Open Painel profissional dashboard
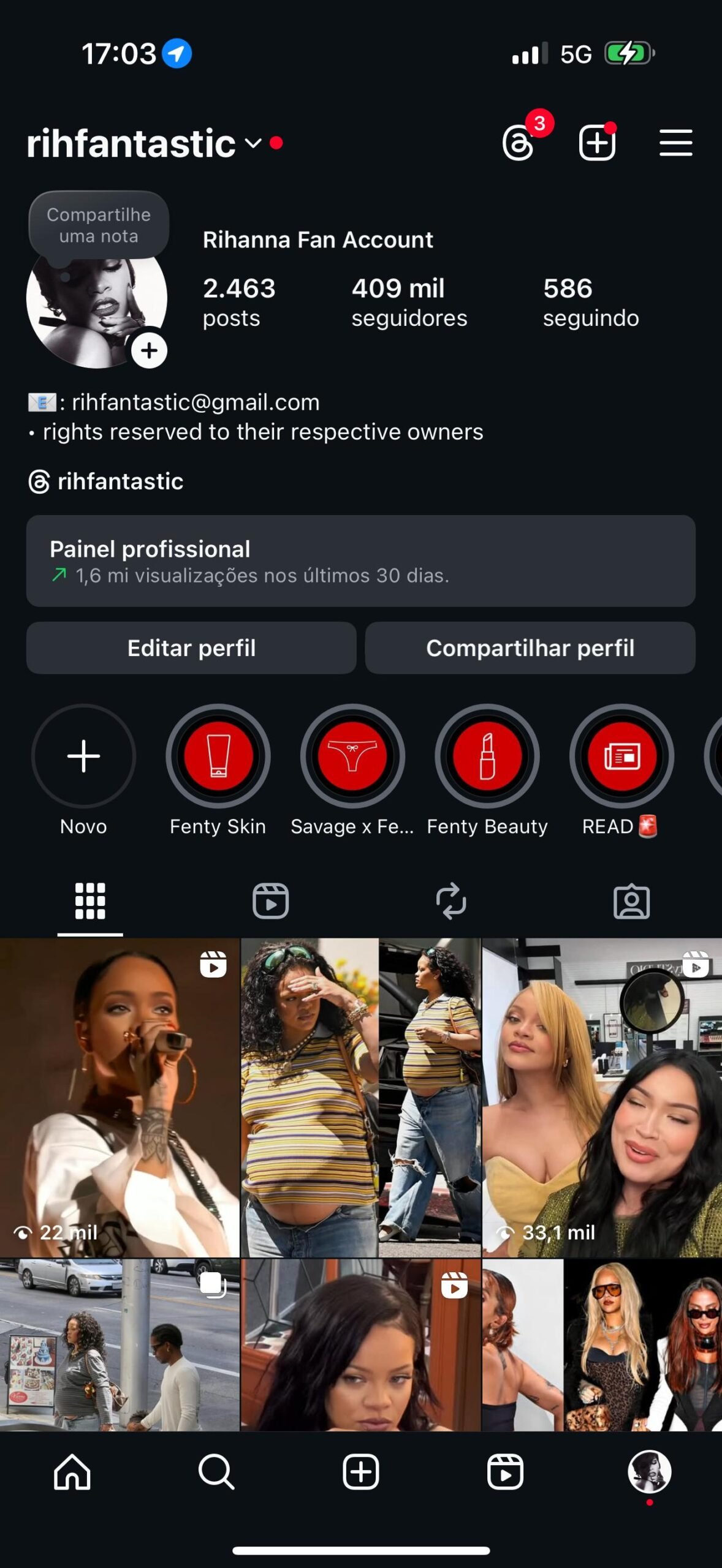This screenshot has height=1568, width=722. click(360, 560)
